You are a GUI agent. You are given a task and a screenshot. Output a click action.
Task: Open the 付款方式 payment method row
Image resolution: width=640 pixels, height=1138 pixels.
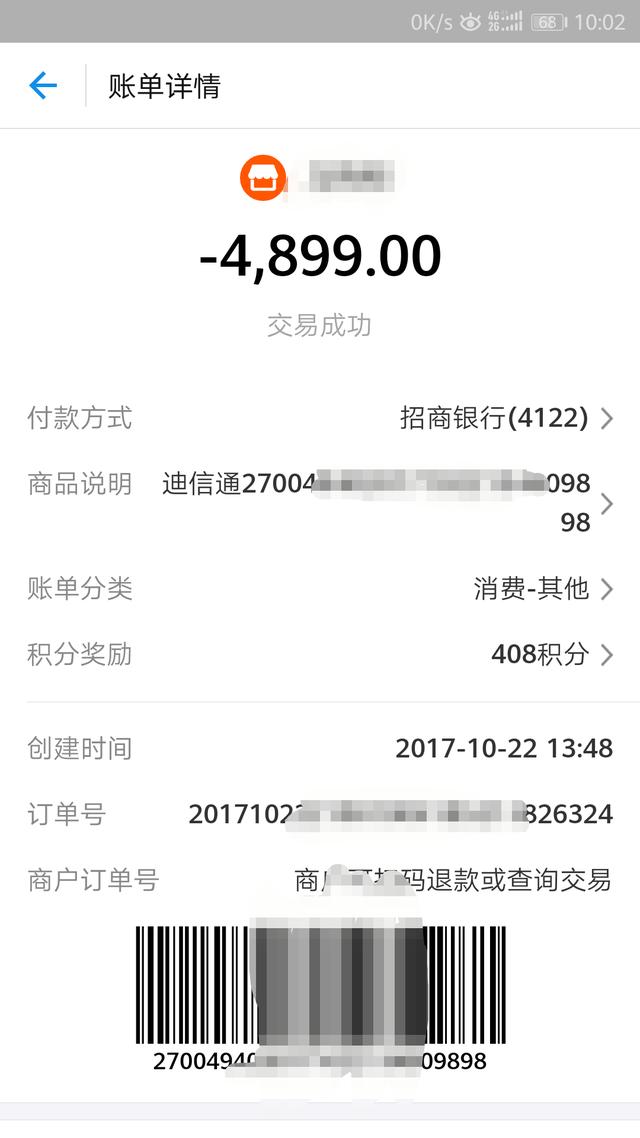point(320,418)
